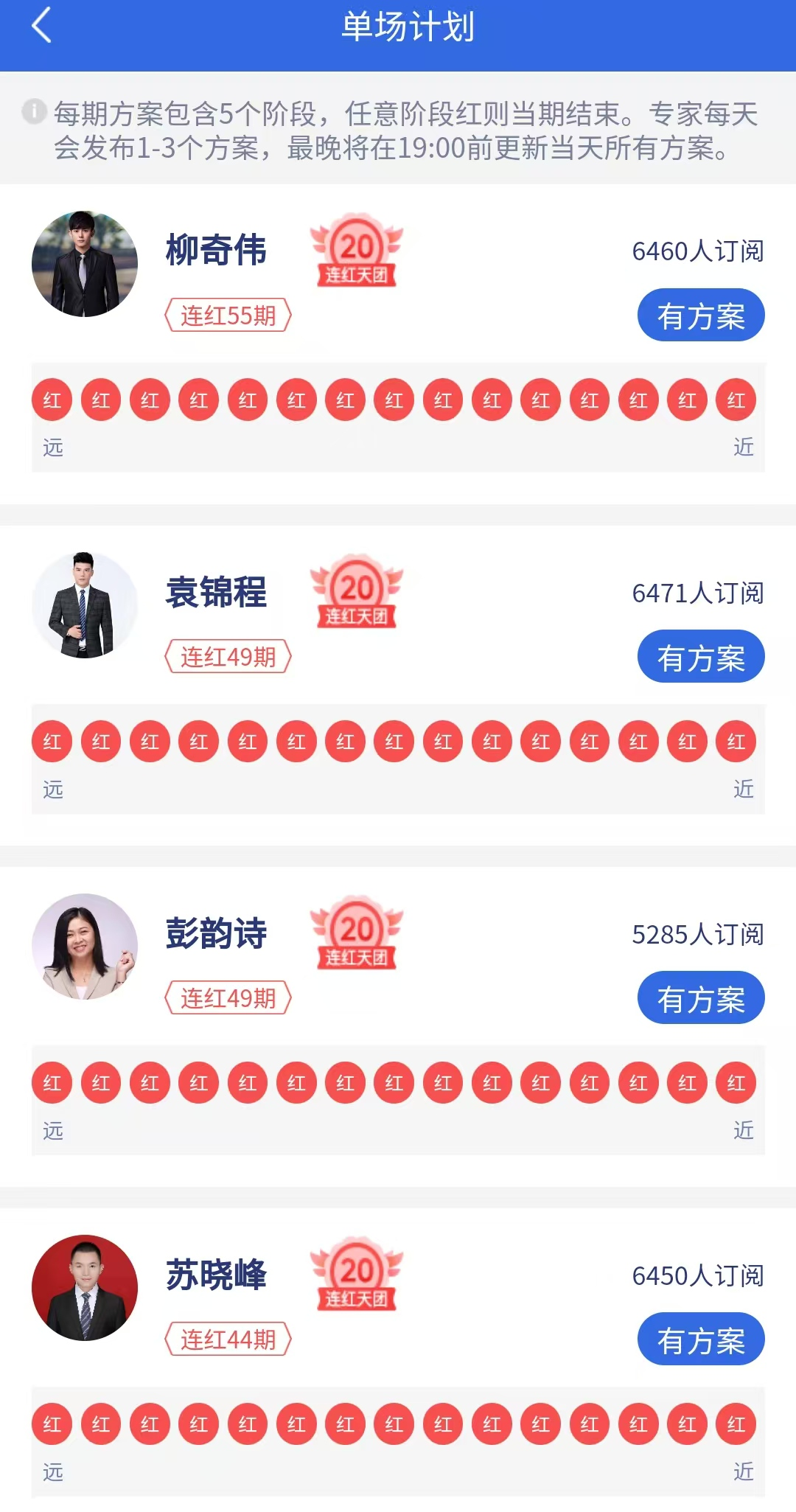
Task: Open 苏晓峰's expert profile avatar
Action: click(85, 1288)
